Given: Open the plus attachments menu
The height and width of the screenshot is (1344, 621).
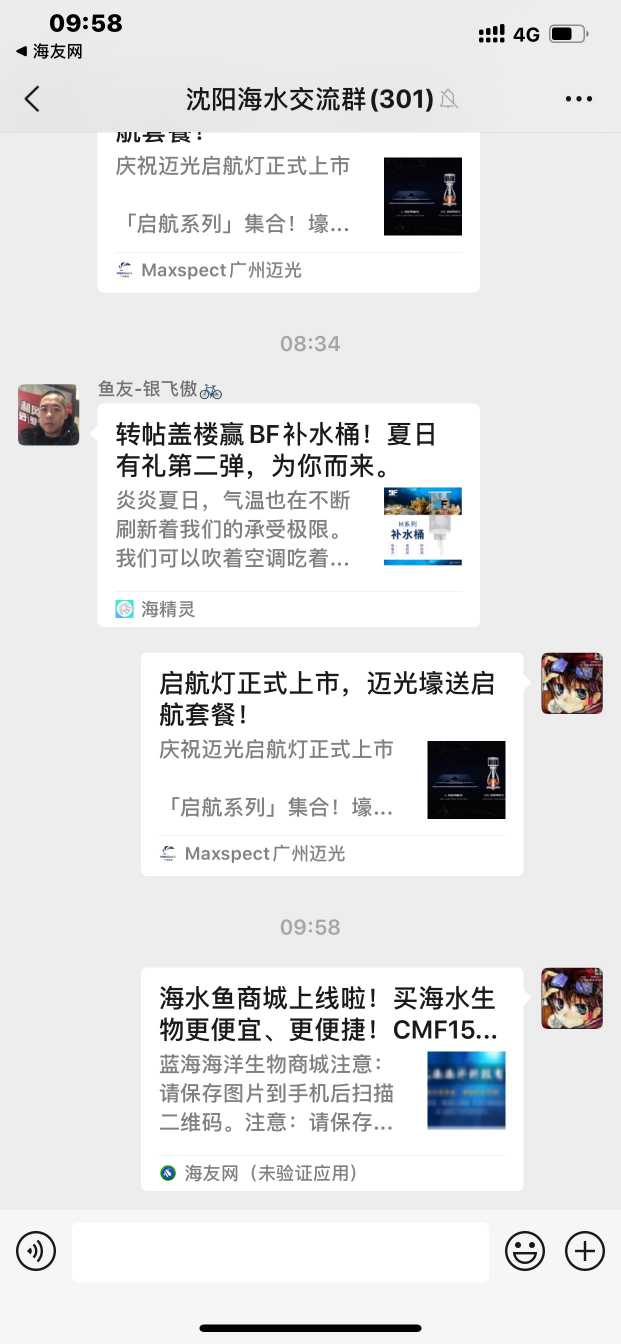Looking at the screenshot, I should (x=585, y=1251).
